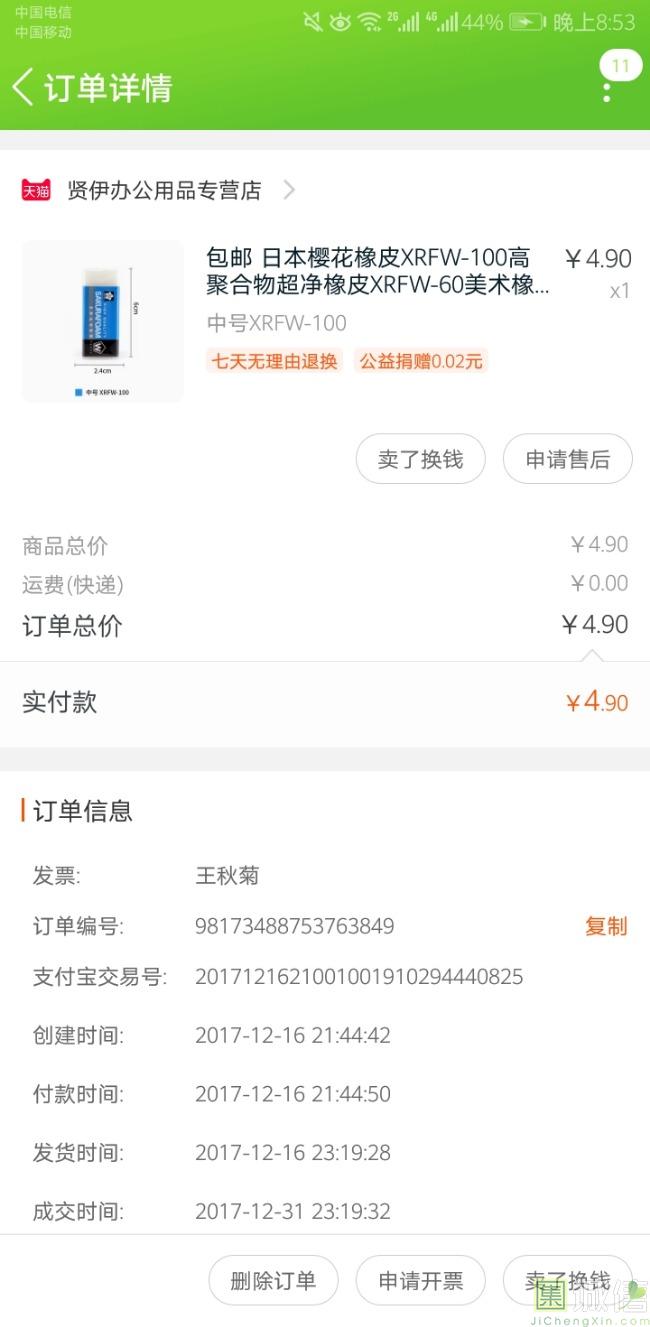Apply for after-sales via 申请售后
The height and width of the screenshot is (1327, 650).
567,459
